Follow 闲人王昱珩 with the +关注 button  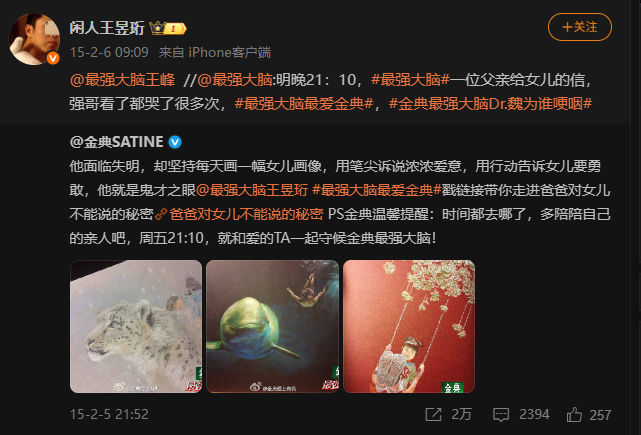[580, 26]
